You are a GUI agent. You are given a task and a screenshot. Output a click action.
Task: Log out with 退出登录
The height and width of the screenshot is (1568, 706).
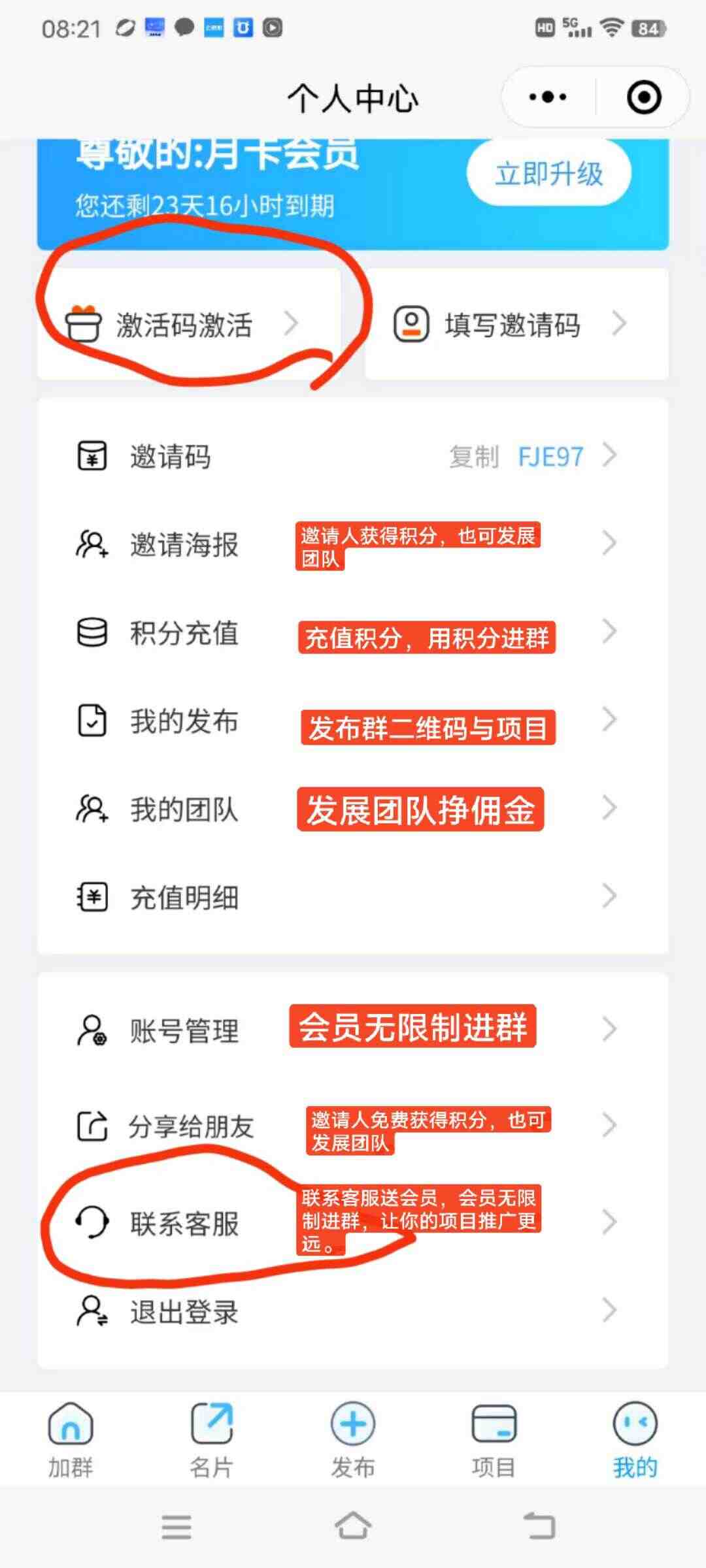(x=353, y=1312)
